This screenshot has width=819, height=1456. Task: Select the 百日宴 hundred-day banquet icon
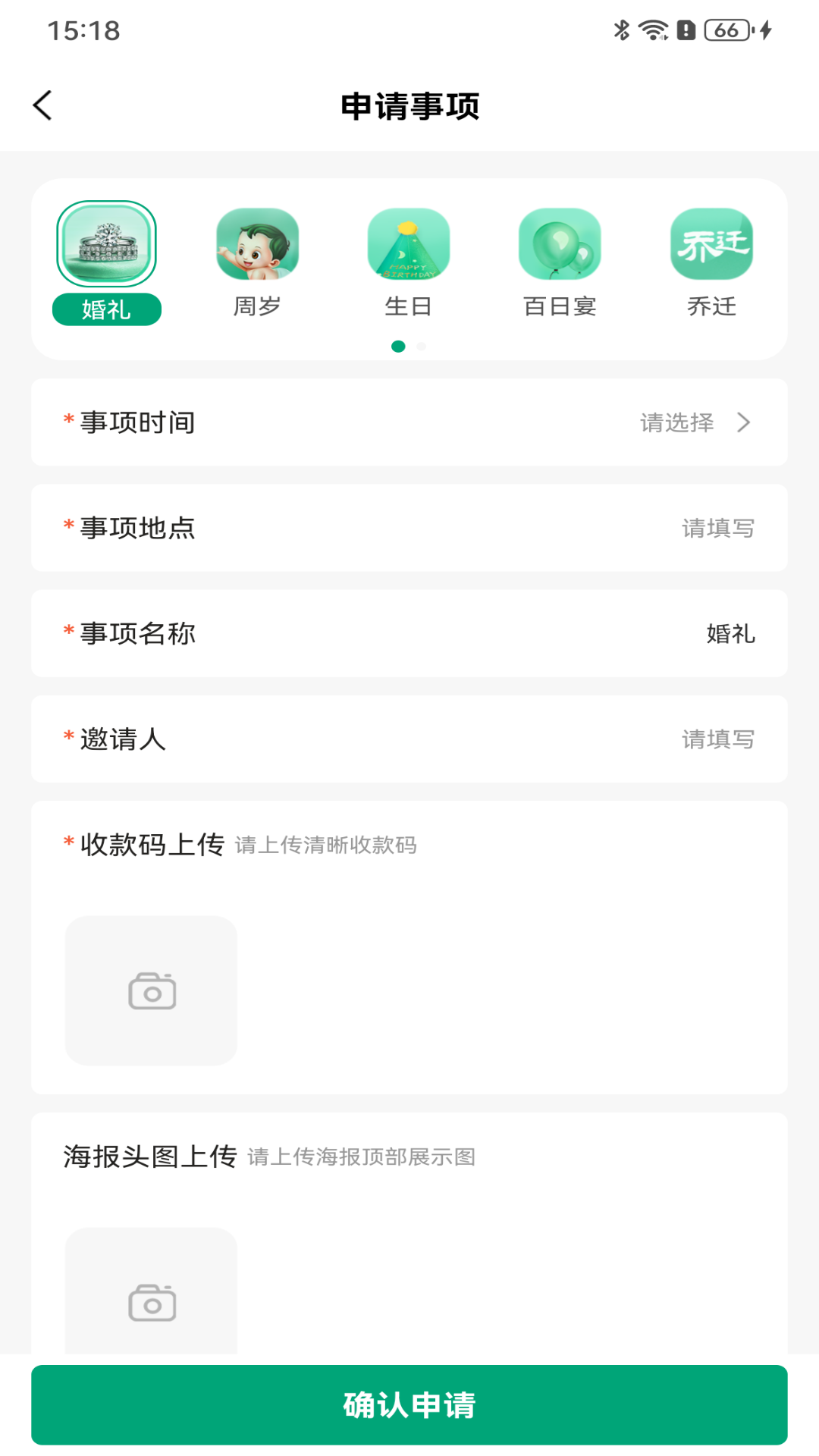click(560, 245)
